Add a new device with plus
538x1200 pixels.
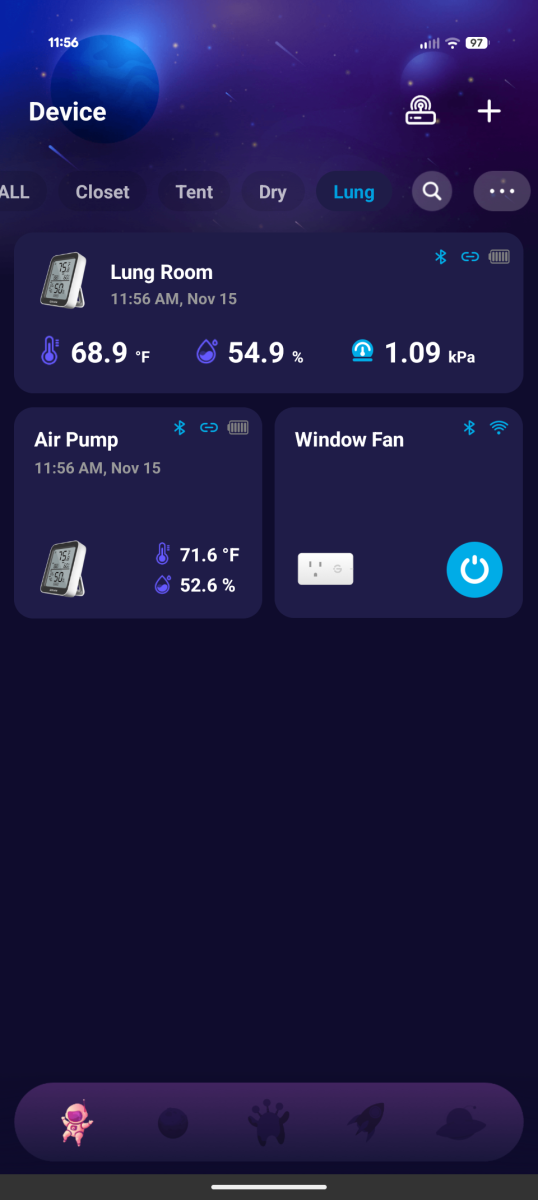click(x=488, y=111)
